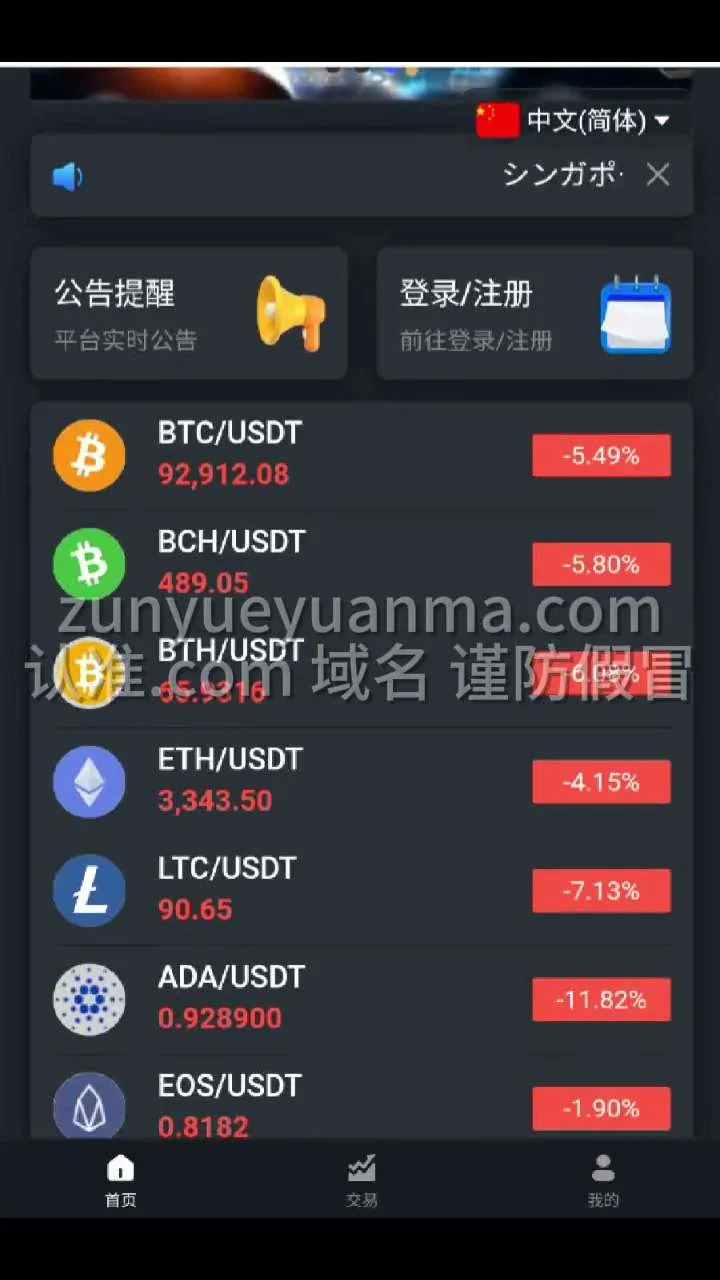Dismiss the scrolling announcement banner
Image resolution: width=720 pixels, height=1280 pixels.
pos(657,175)
